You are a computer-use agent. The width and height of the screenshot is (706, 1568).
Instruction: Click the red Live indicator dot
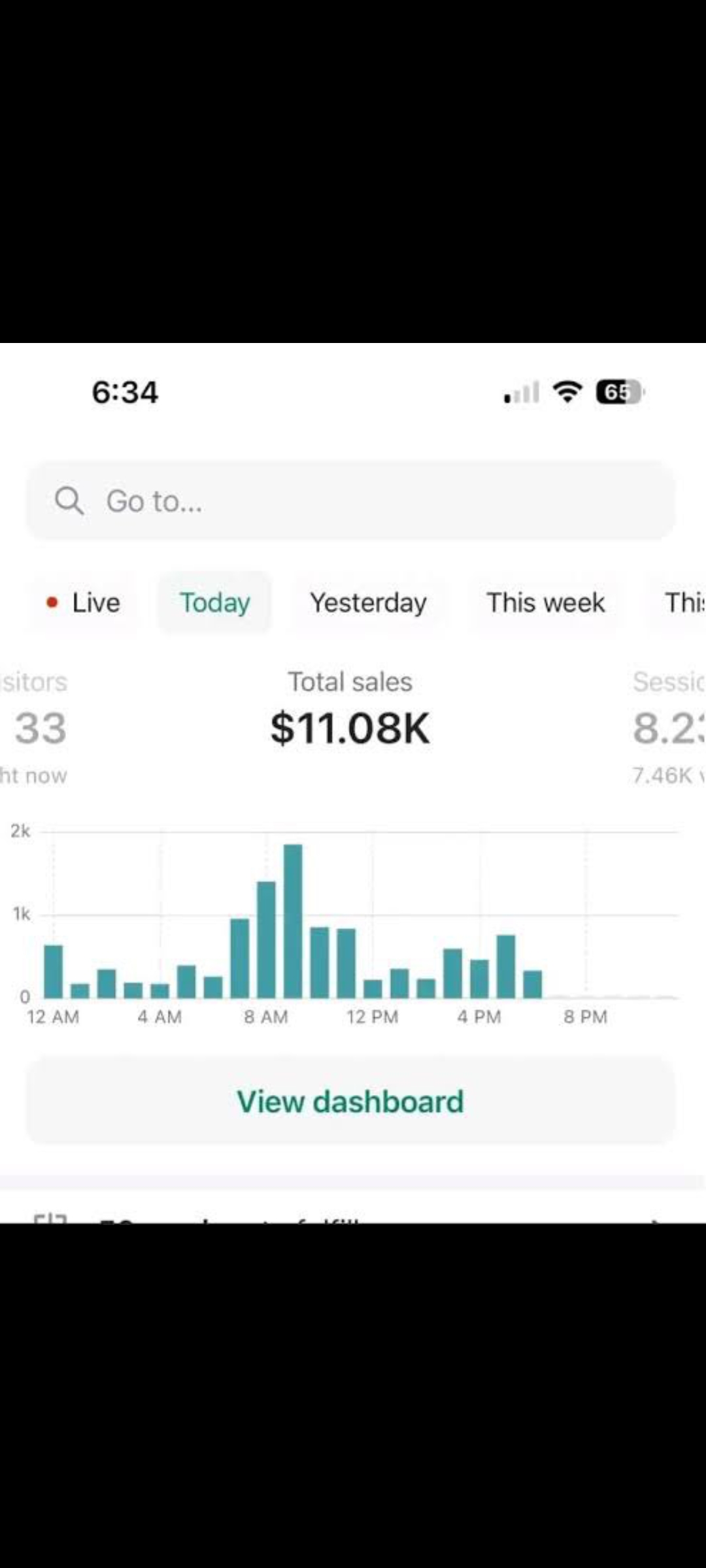[52, 603]
